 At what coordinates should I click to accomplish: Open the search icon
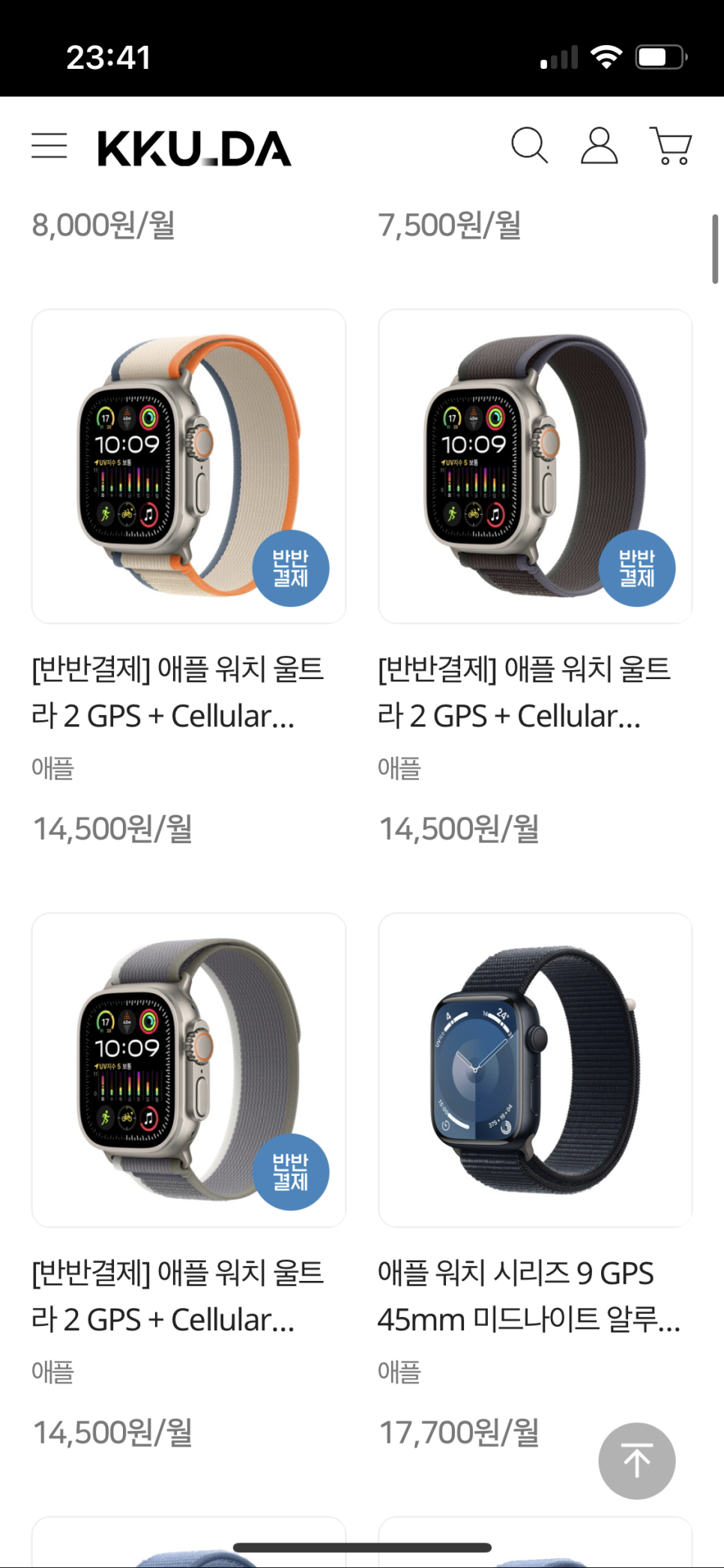click(x=530, y=145)
